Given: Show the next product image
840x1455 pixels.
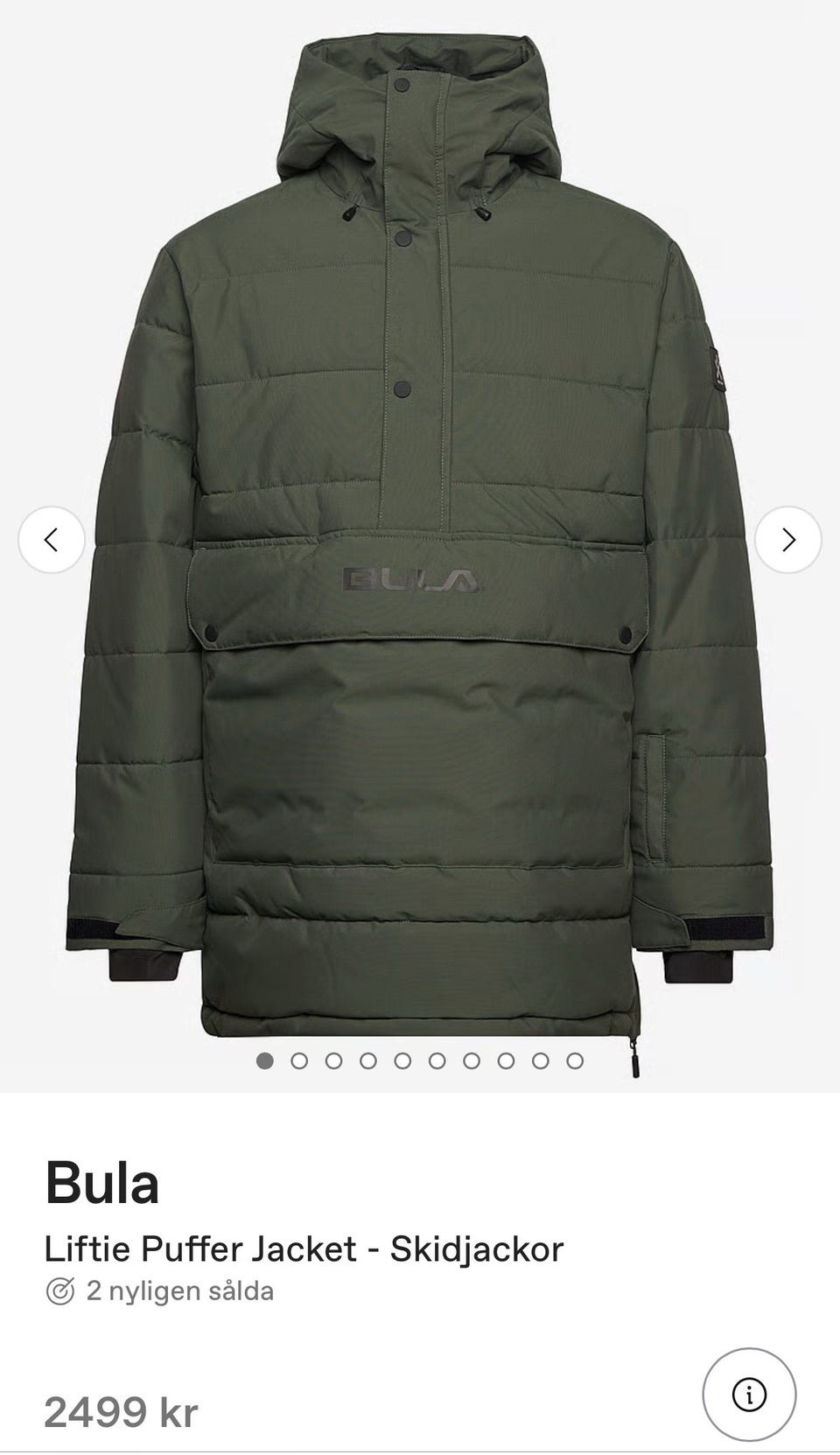Looking at the screenshot, I should (x=787, y=540).
